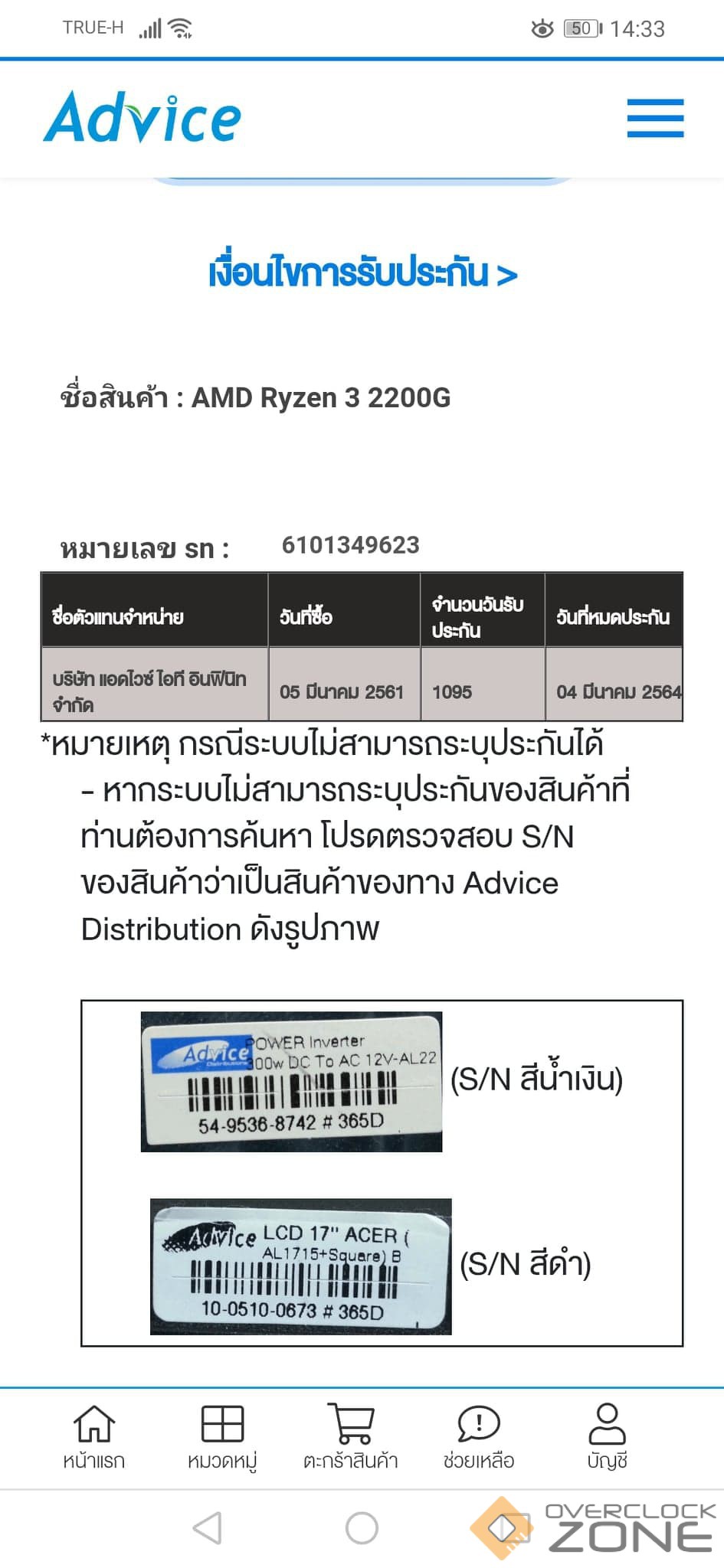The width and height of the screenshot is (724, 1568).
Task: Open the hamburger menu
Action: click(x=655, y=118)
